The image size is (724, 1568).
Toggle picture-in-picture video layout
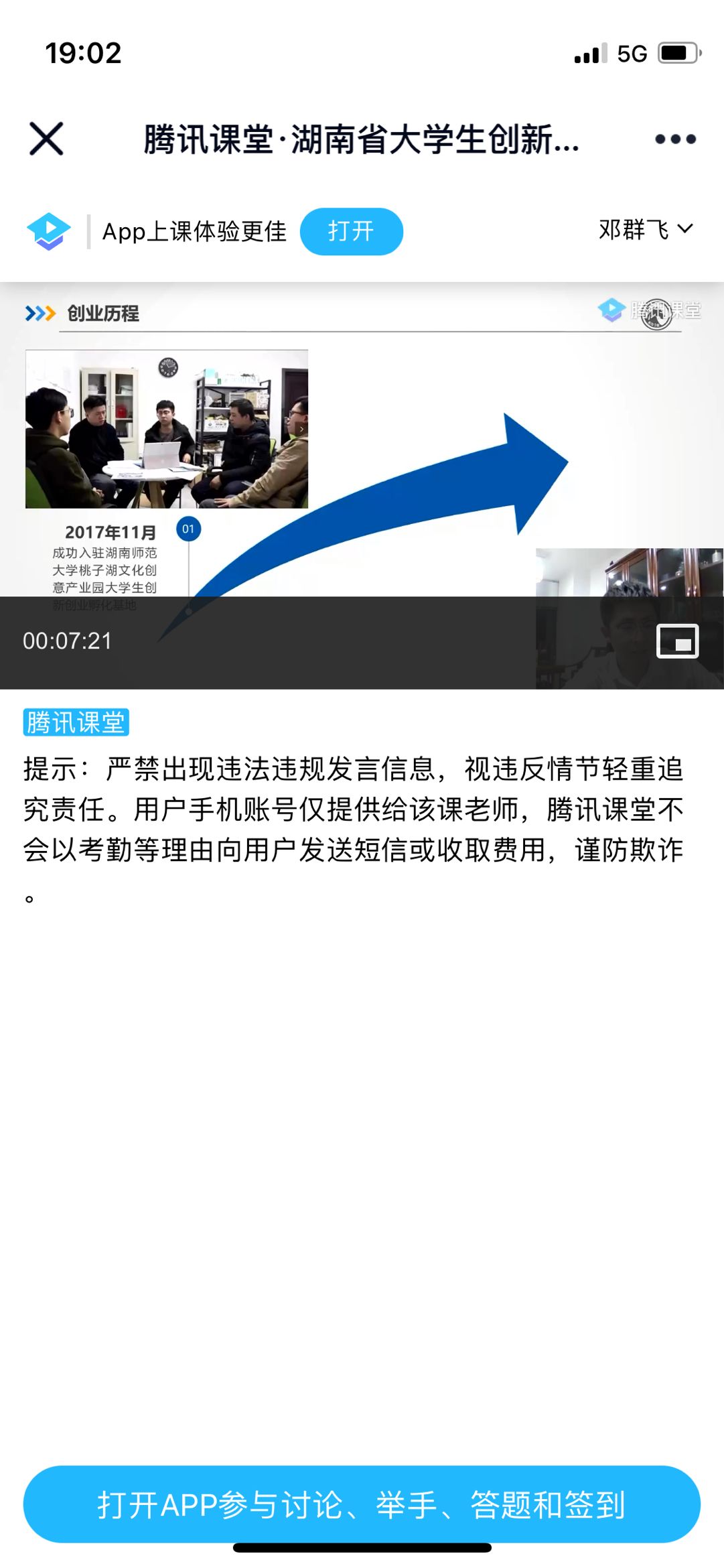(677, 641)
